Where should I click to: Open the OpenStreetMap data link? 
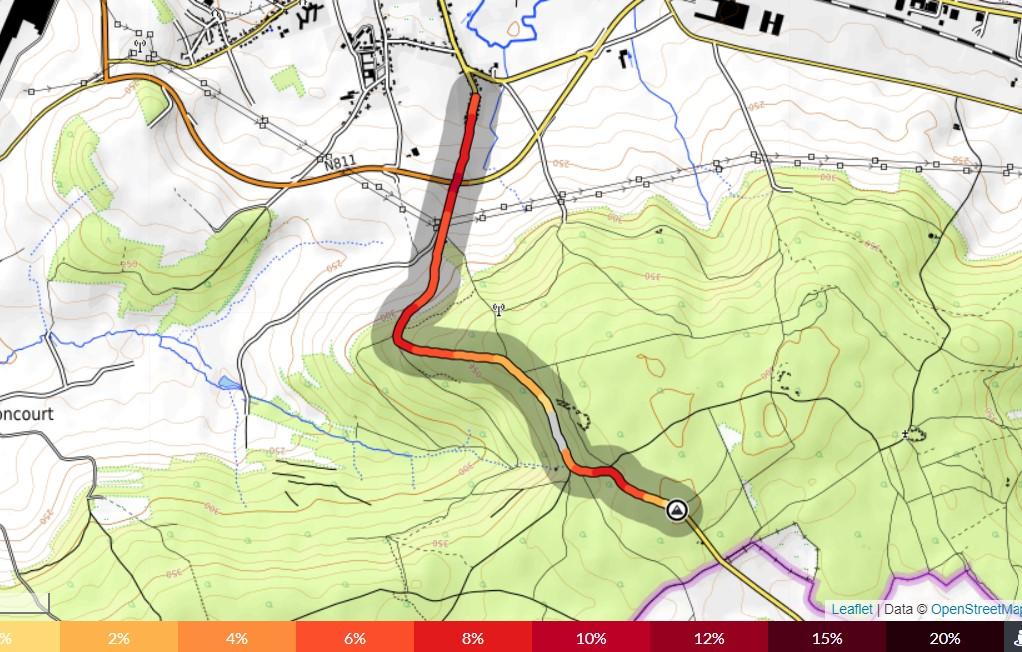pos(976,609)
